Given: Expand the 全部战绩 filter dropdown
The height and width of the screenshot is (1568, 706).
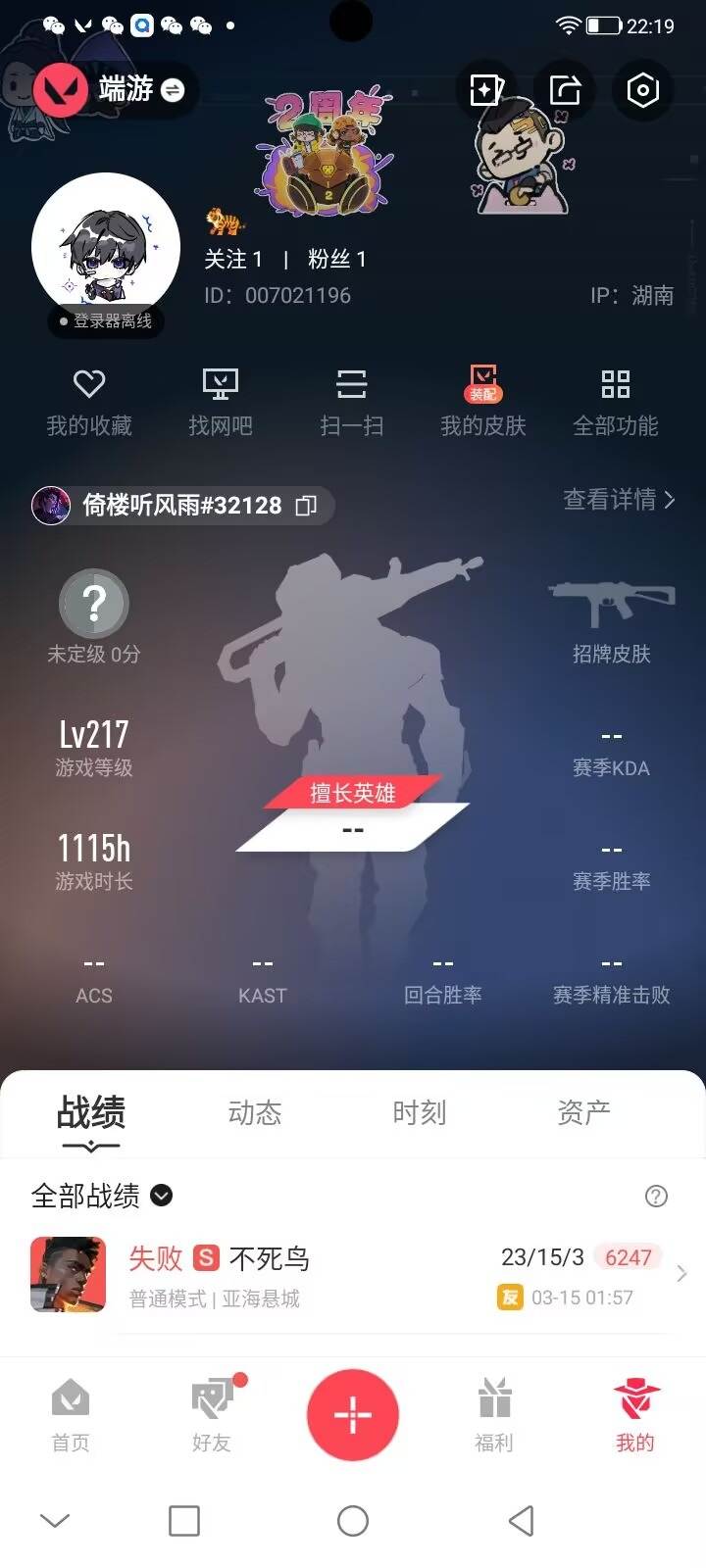Looking at the screenshot, I should pos(162,1197).
